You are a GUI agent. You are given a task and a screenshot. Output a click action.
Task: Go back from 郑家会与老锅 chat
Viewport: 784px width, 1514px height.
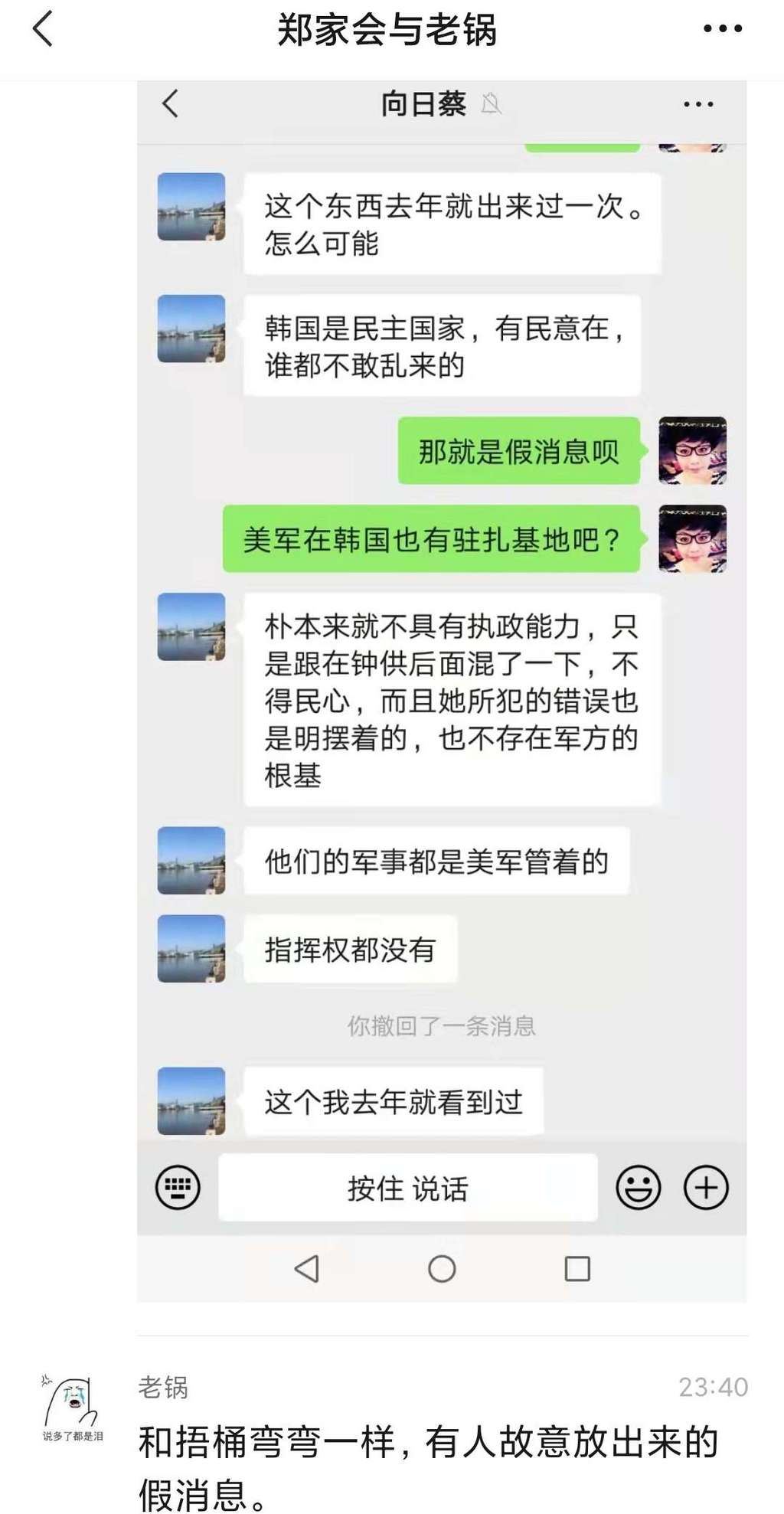click(39, 29)
